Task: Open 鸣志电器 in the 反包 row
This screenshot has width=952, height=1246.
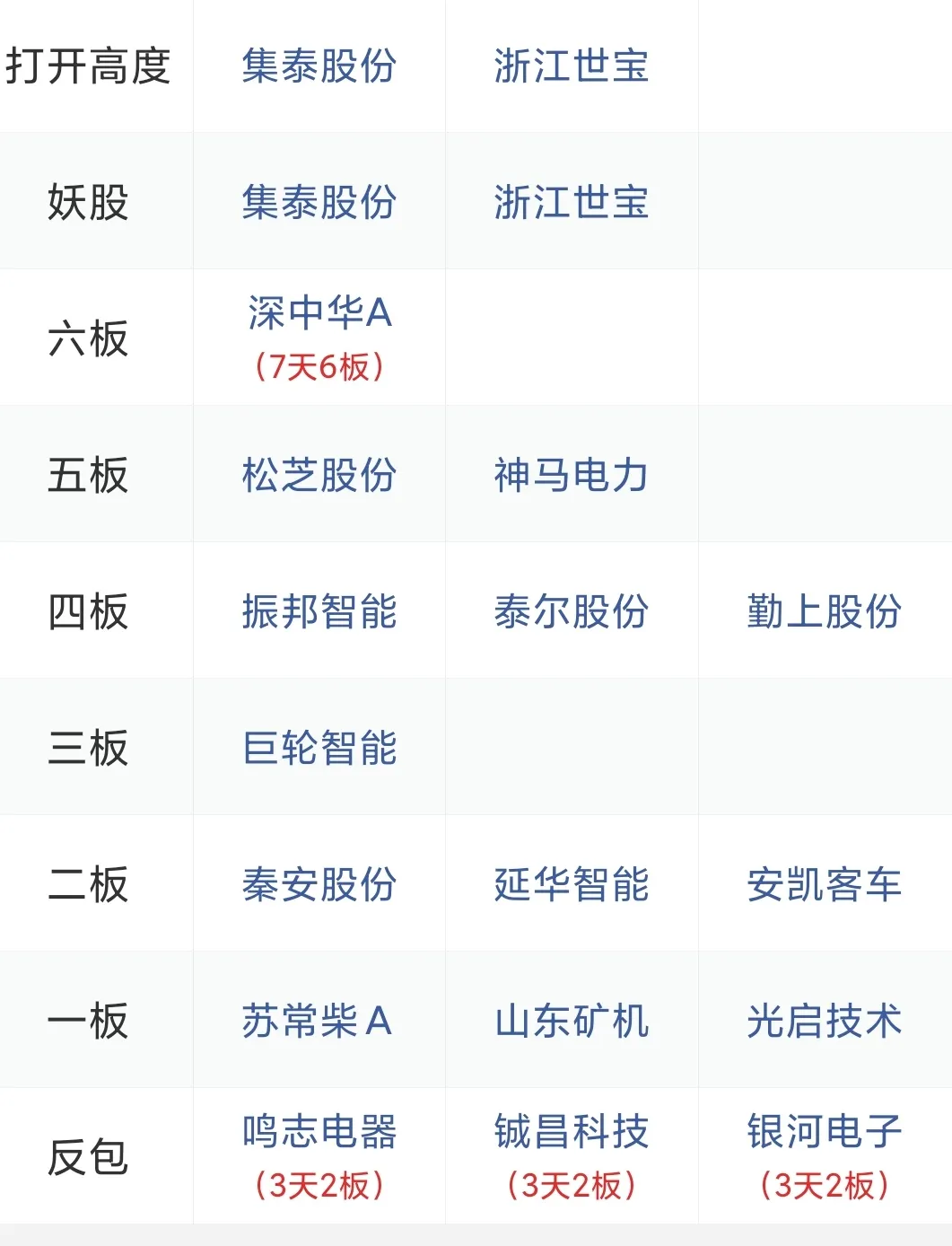Action: click(x=319, y=1132)
